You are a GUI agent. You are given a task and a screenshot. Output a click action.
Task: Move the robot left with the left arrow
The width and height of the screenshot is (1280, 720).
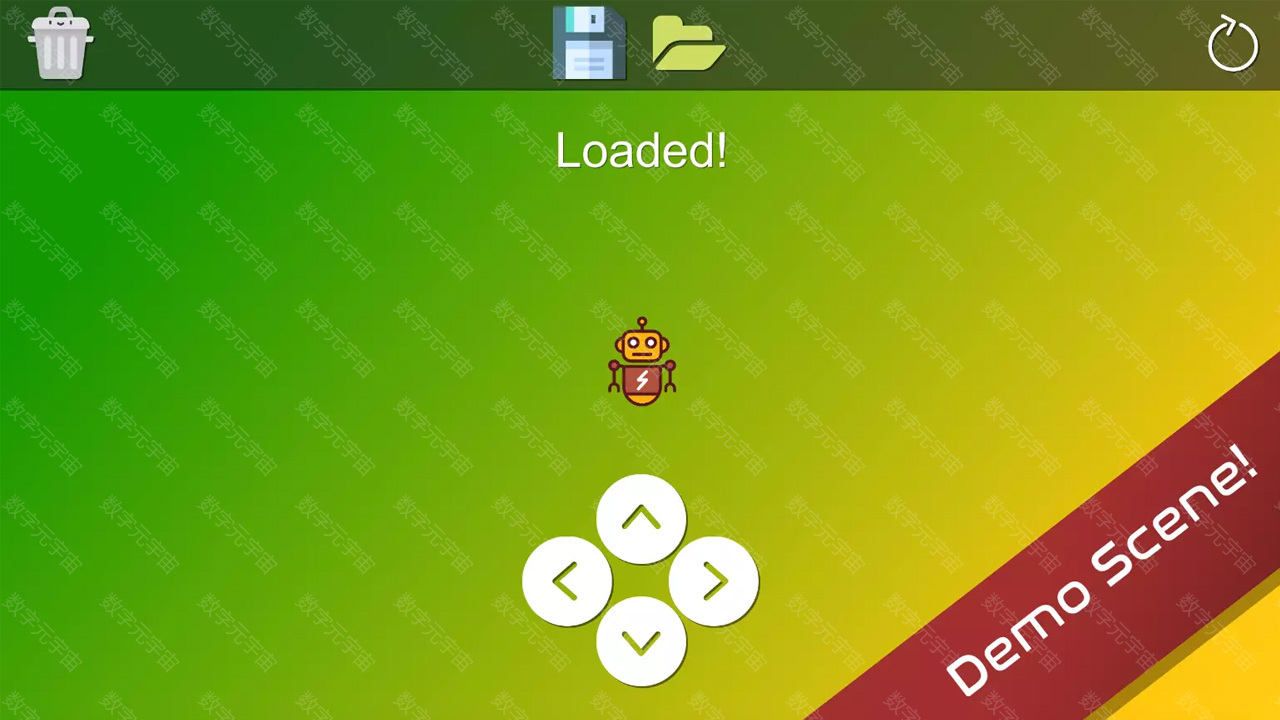pyautogui.click(x=567, y=581)
